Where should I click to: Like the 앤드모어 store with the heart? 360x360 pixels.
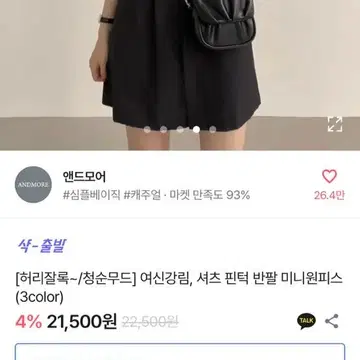click(x=329, y=176)
